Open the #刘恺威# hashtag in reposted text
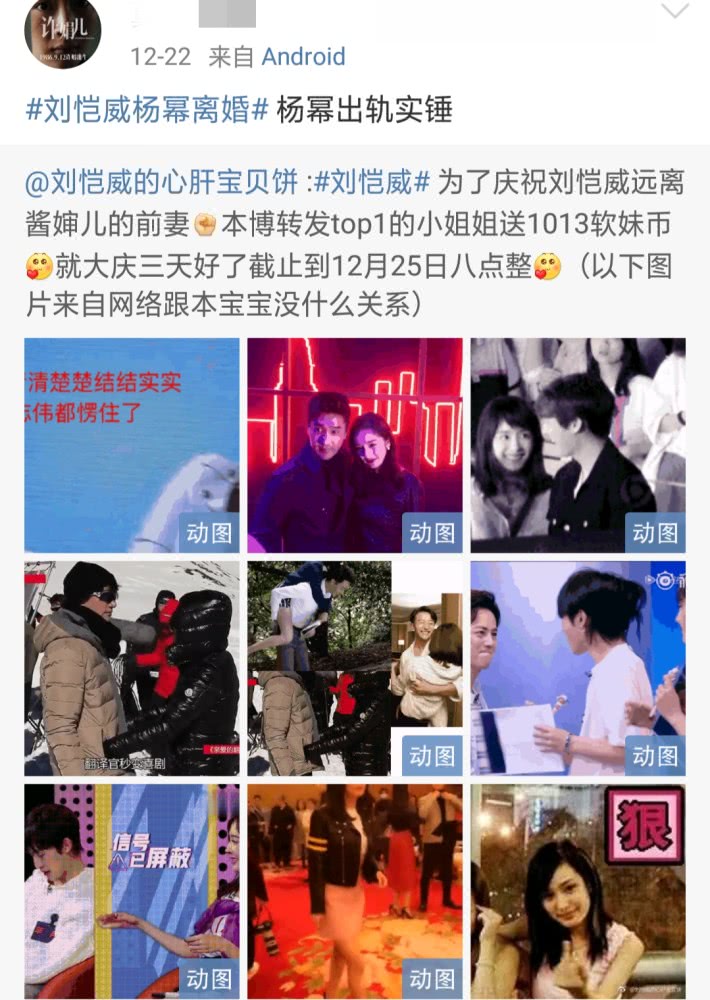Screen dimensions: 710x1000 click(x=372, y=182)
